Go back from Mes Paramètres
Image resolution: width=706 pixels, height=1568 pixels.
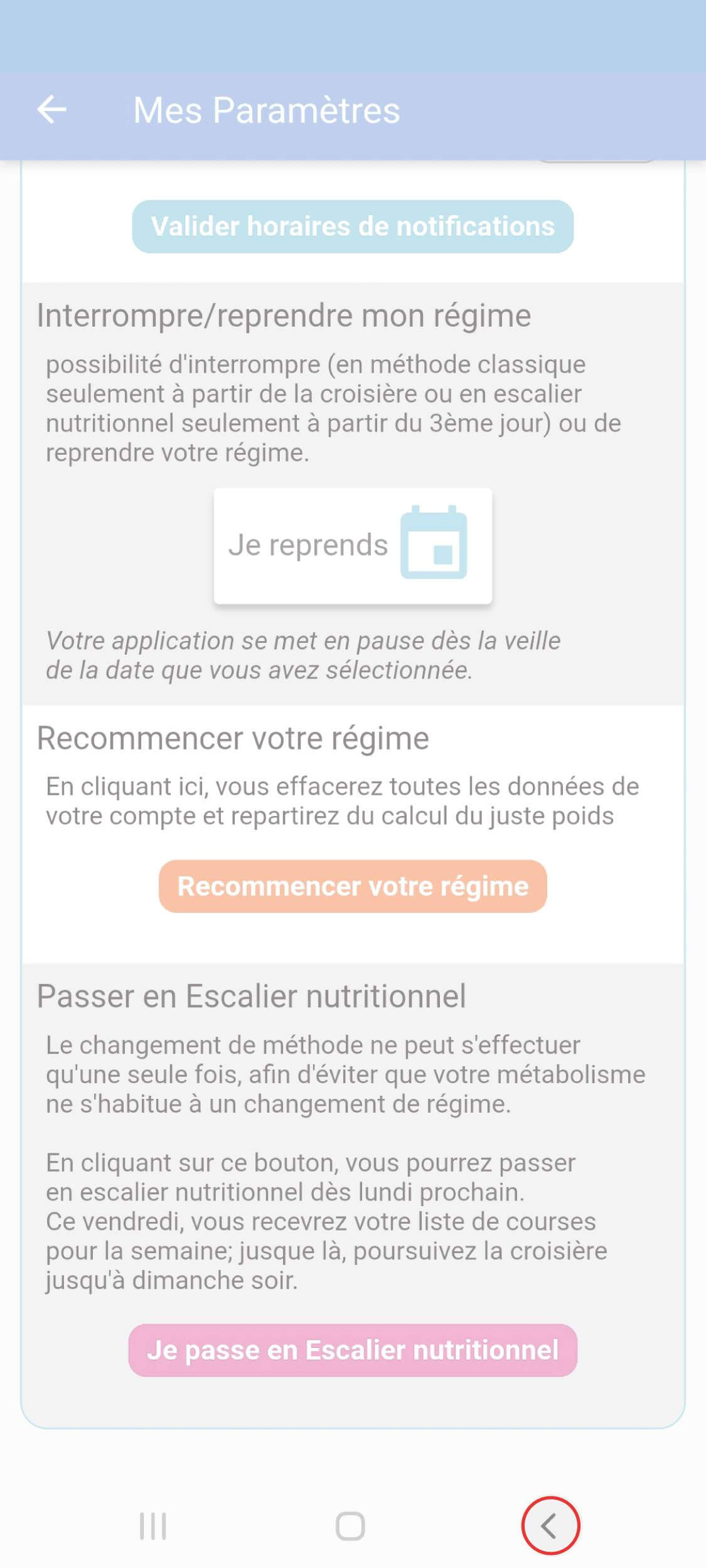tap(51, 110)
